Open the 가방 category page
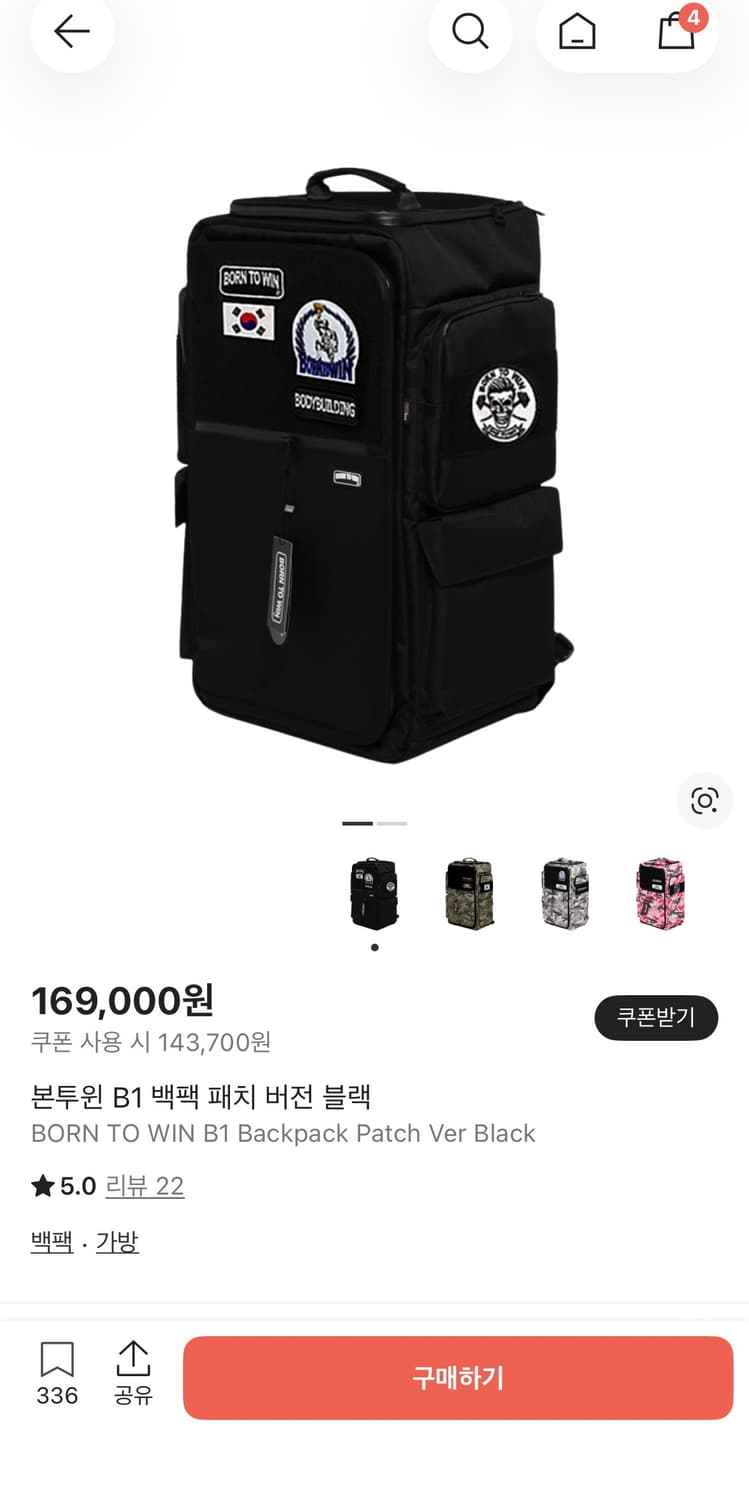This screenshot has height=1500, width=749. [118, 1242]
